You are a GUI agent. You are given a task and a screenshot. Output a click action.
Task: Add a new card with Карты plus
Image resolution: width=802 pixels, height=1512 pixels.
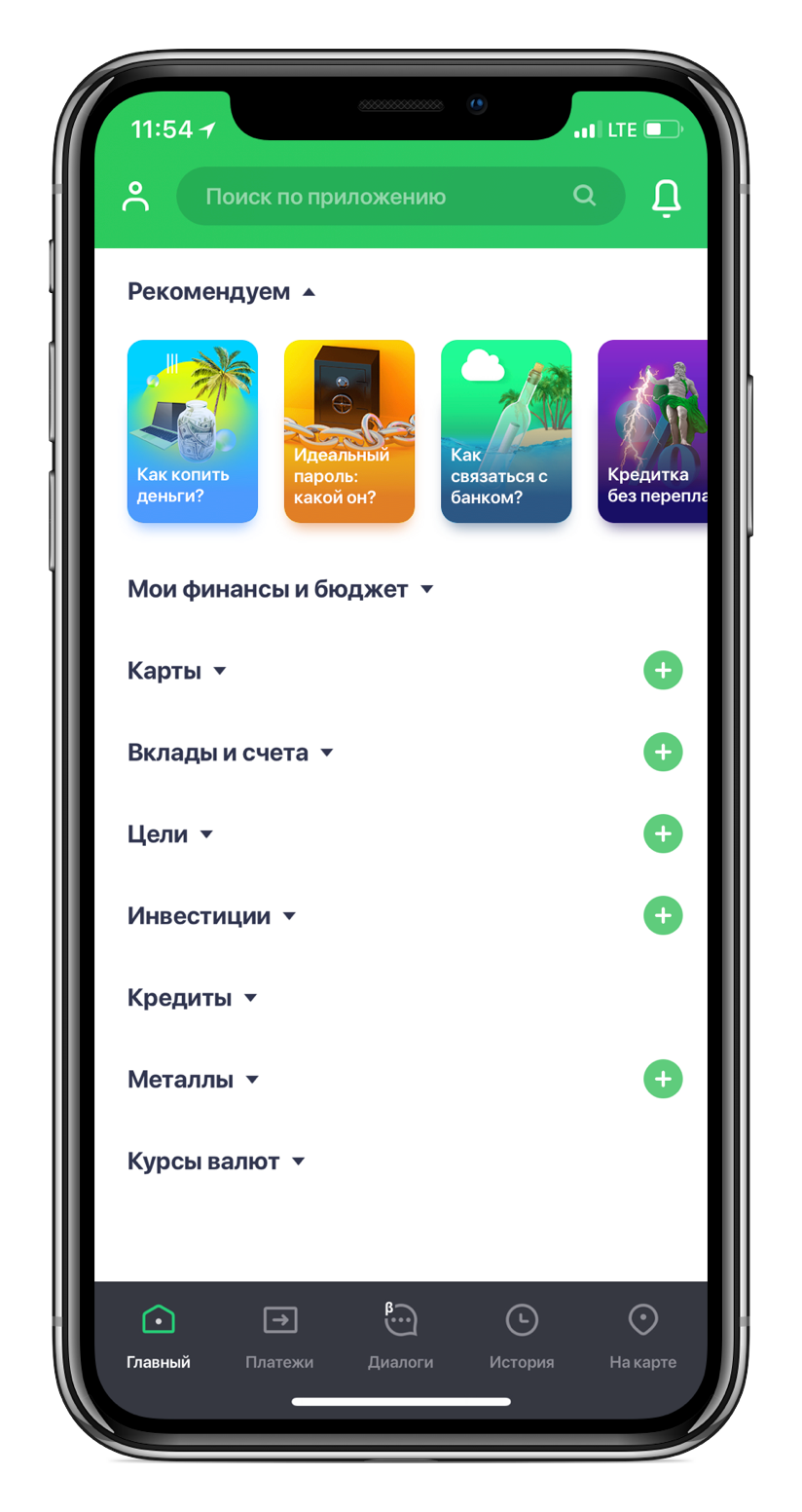click(x=663, y=671)
